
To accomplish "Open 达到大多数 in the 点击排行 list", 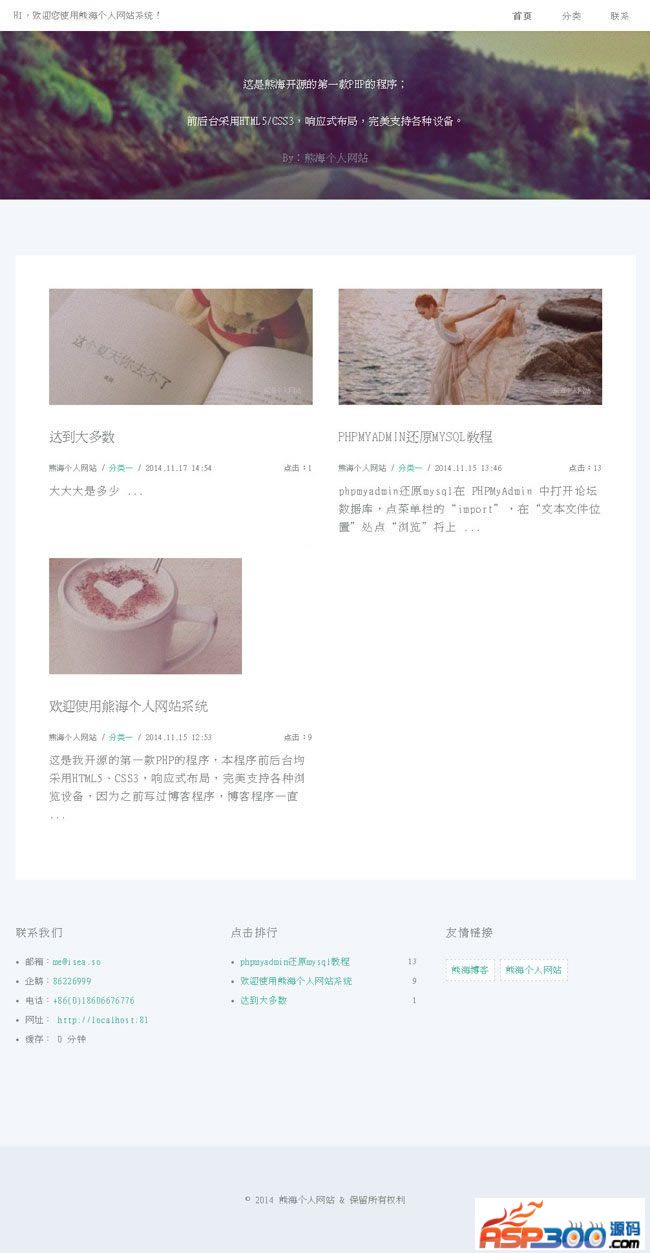I will coord(263,1001).
